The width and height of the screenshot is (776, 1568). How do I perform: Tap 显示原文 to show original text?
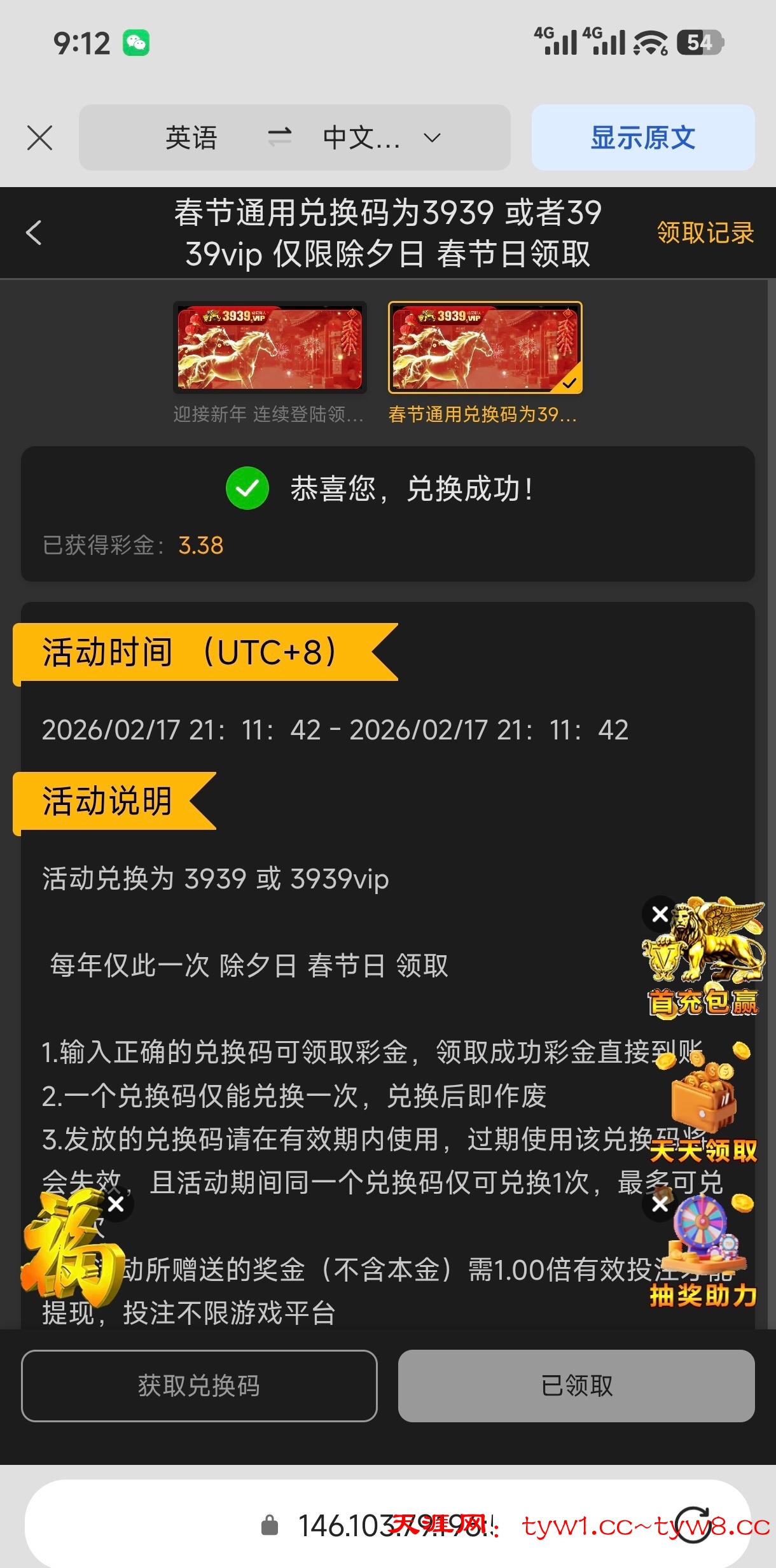pos(642,137)
